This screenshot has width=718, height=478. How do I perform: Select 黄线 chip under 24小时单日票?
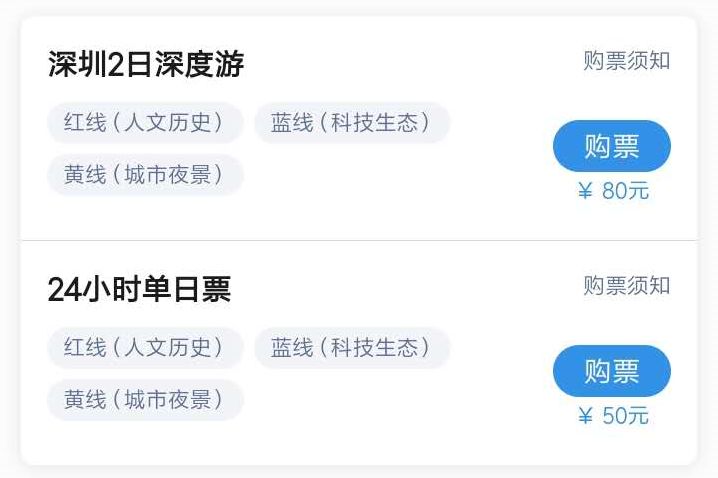coord(145,400)
